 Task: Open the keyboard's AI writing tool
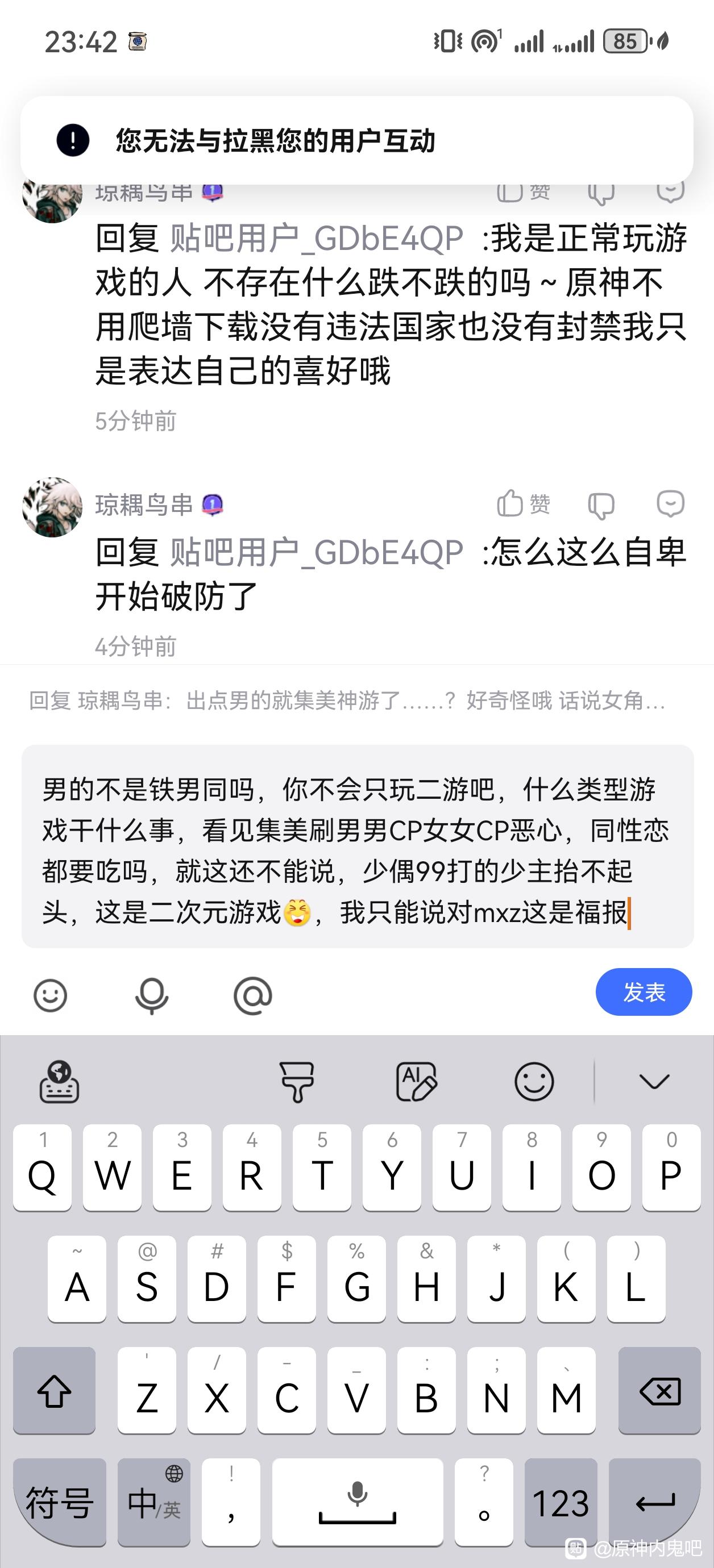coord(416,1082)
